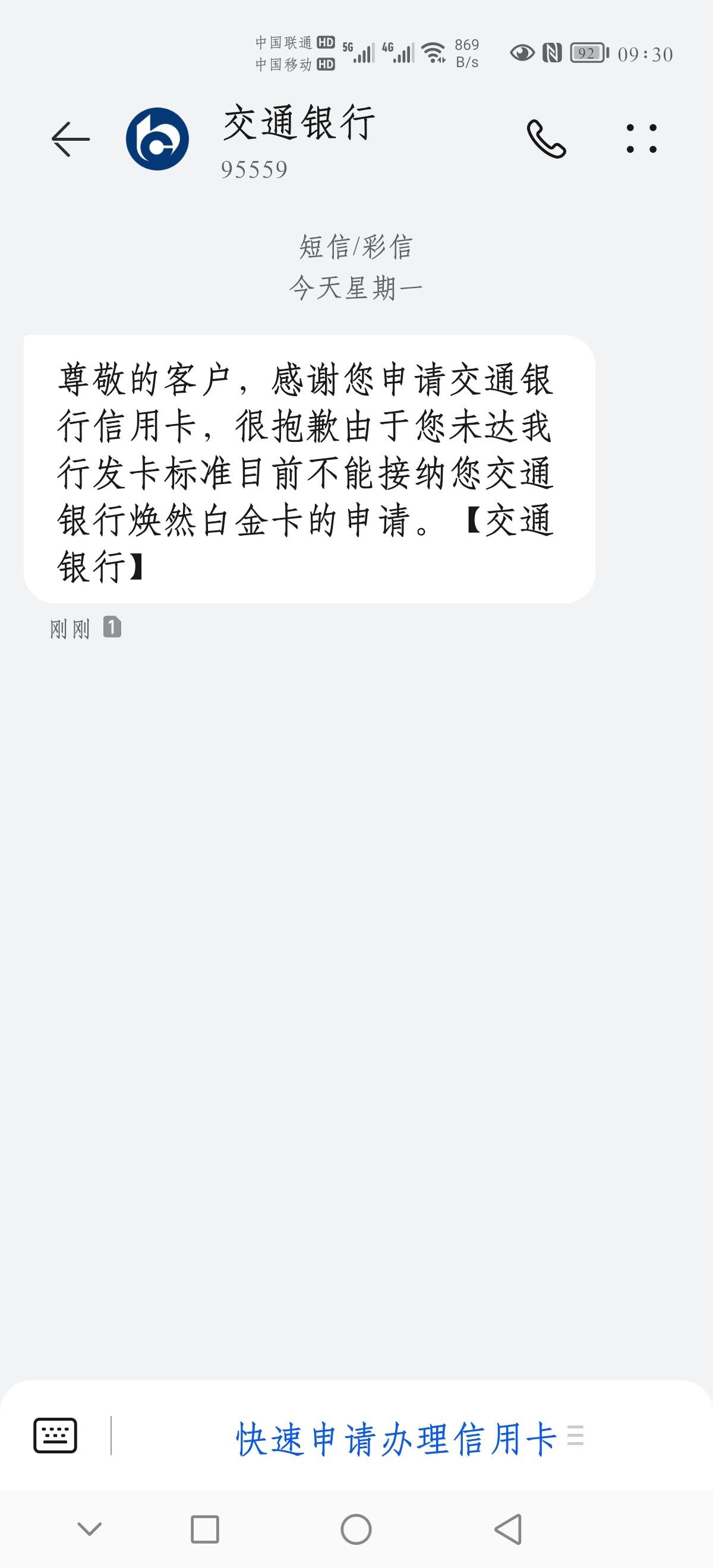Call 交通银行 via the phone icon

click(546, 139)
